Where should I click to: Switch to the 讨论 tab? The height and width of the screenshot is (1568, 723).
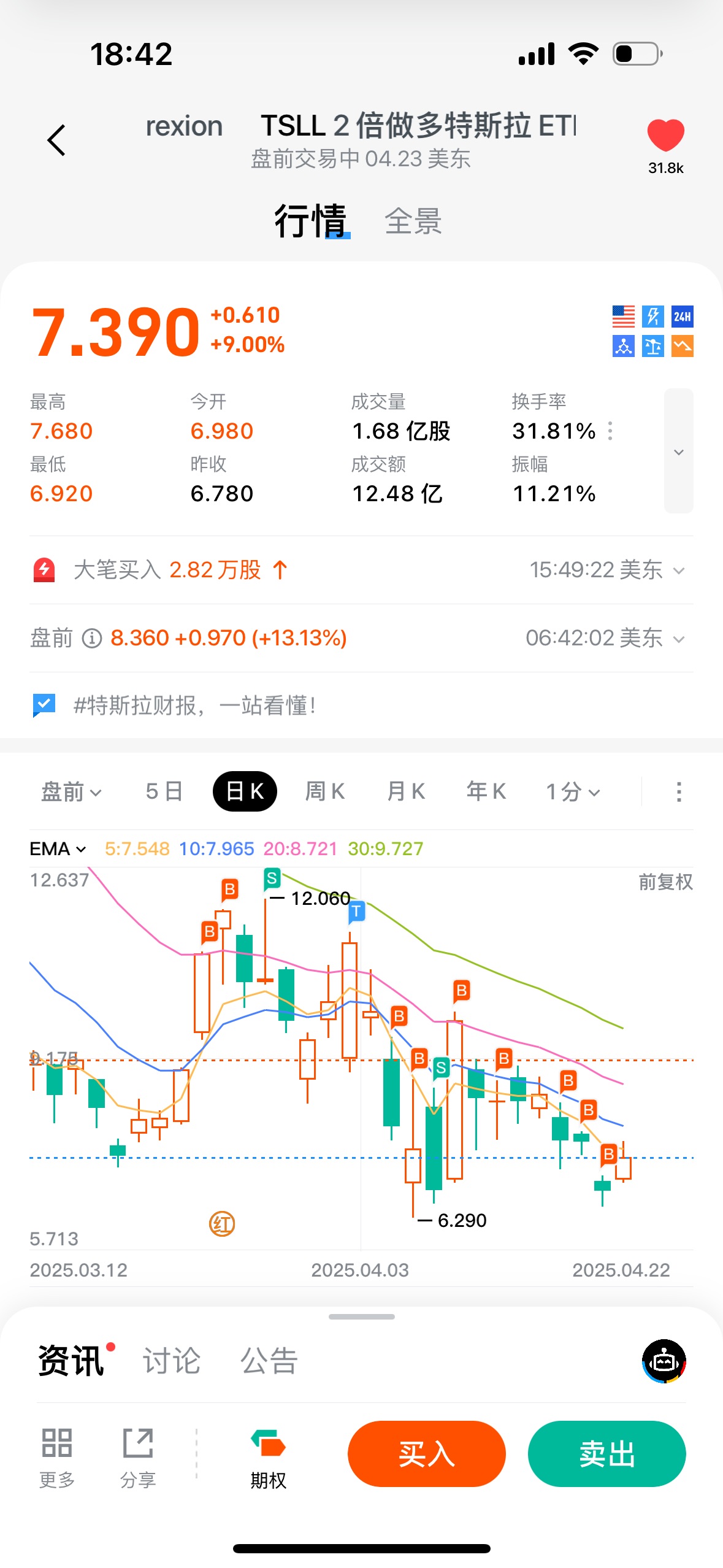coord(172,1361)
